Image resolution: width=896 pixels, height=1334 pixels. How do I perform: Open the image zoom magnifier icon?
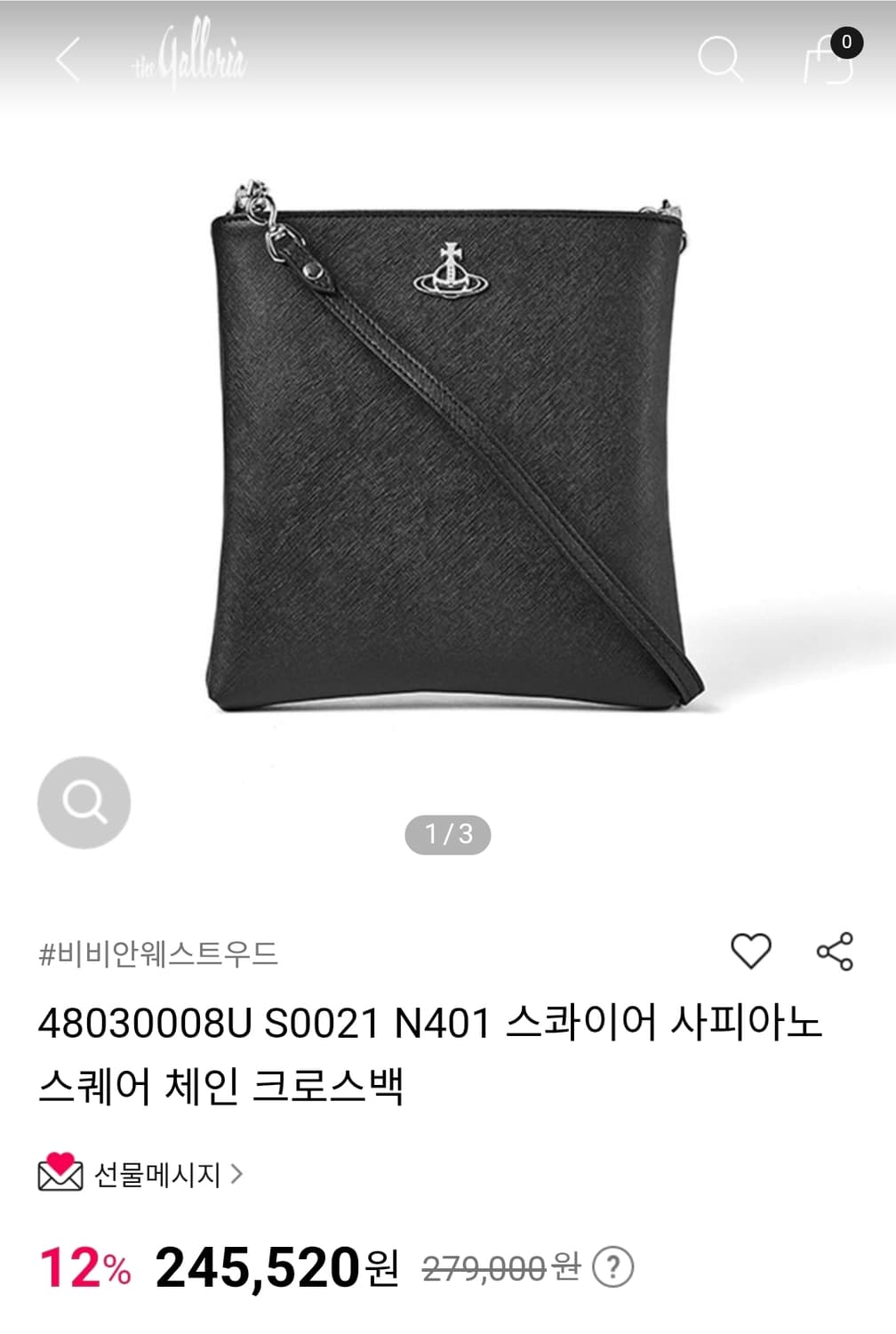click(84, 800)
